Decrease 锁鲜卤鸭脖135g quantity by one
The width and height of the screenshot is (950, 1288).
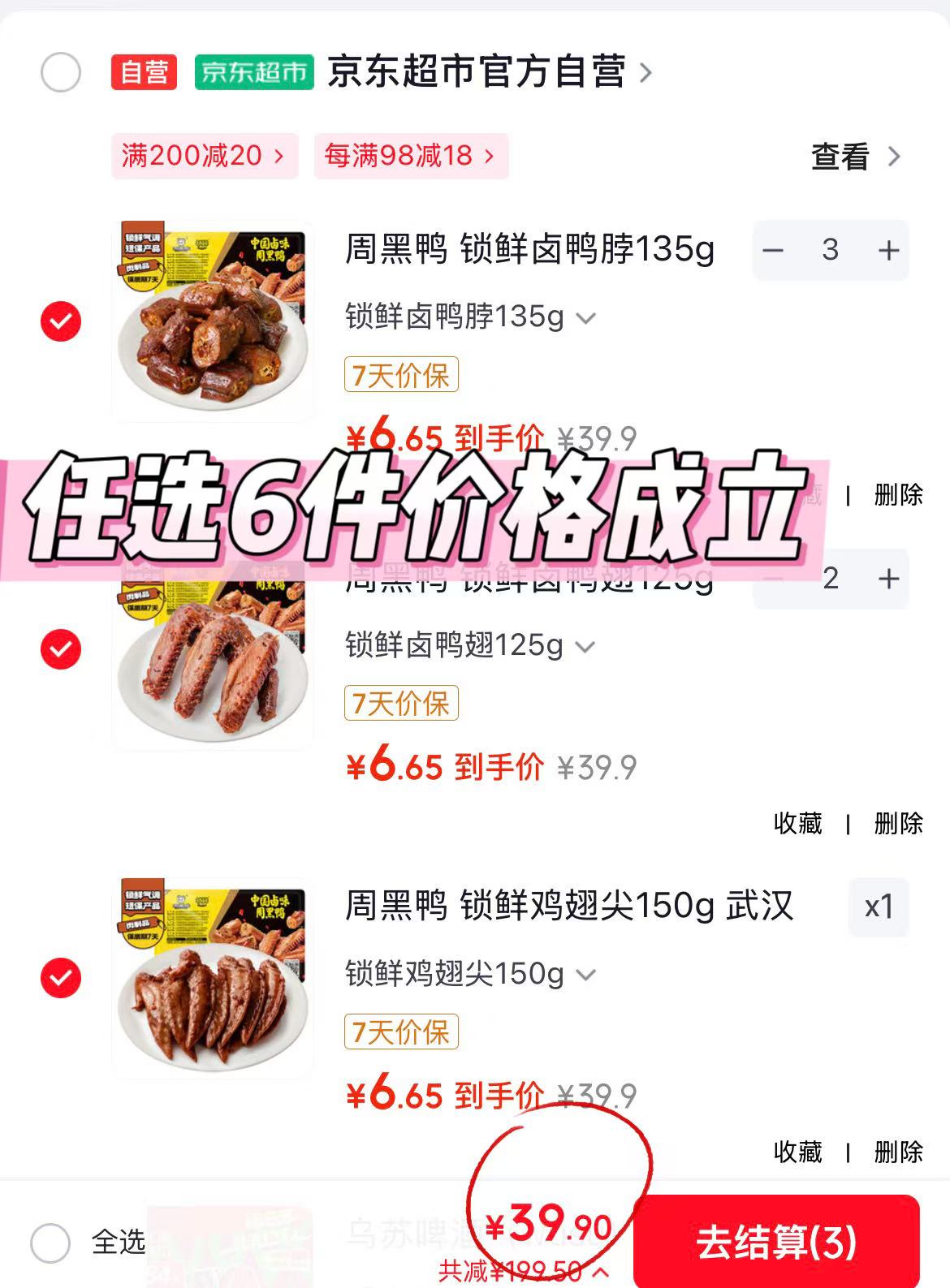[773, 250]
